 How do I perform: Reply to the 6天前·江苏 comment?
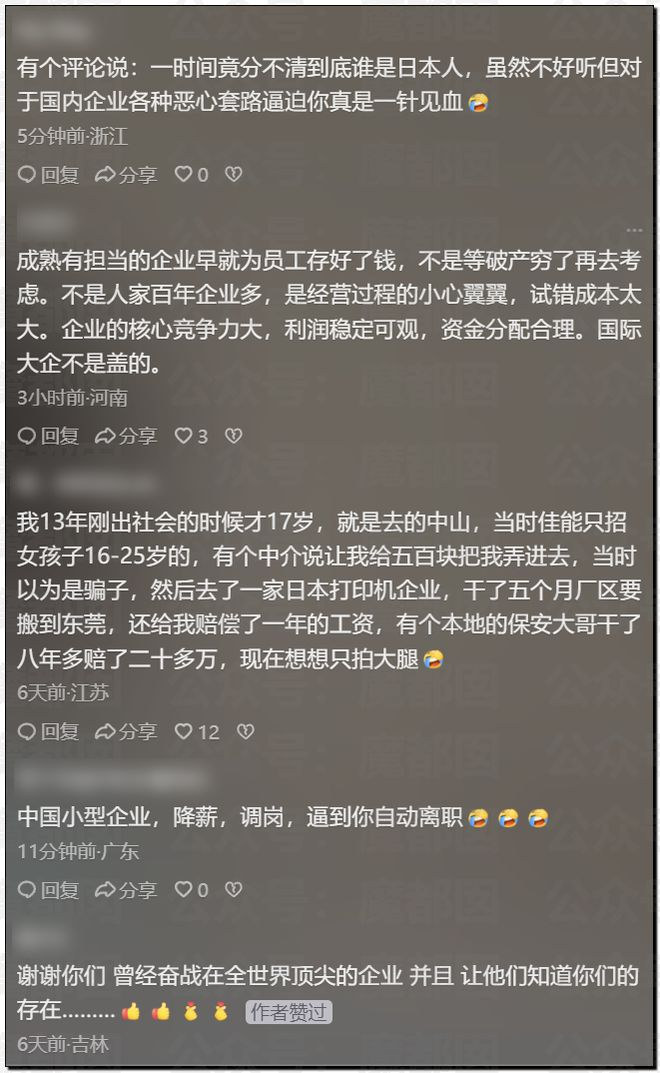[x=48, y=732]
